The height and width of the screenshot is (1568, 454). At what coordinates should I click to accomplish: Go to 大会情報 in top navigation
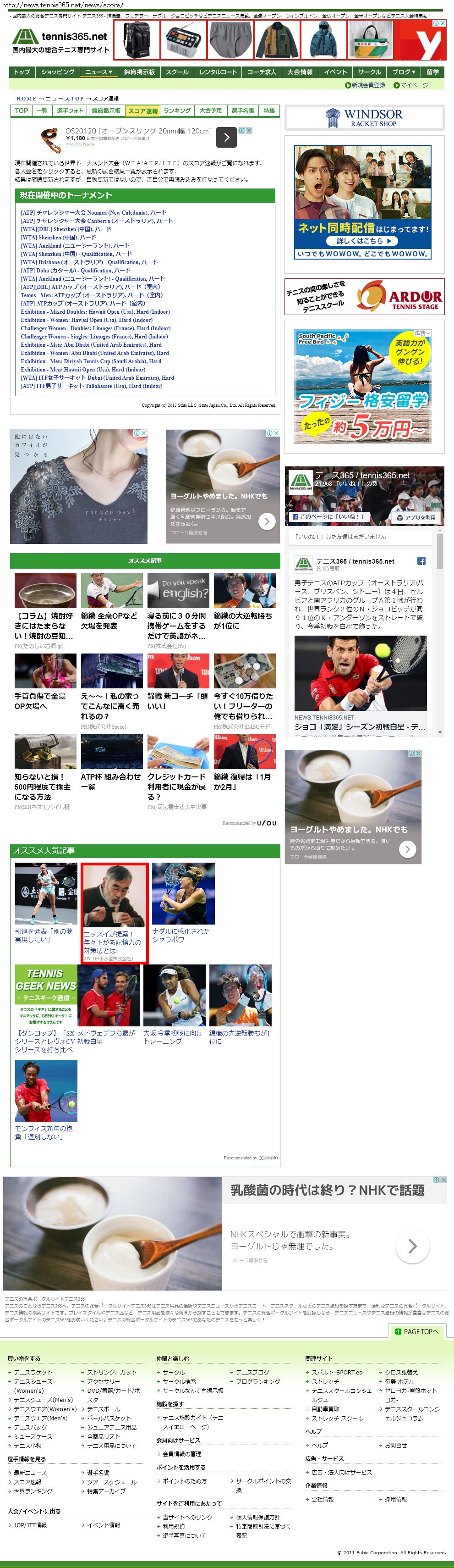point(300,72)
